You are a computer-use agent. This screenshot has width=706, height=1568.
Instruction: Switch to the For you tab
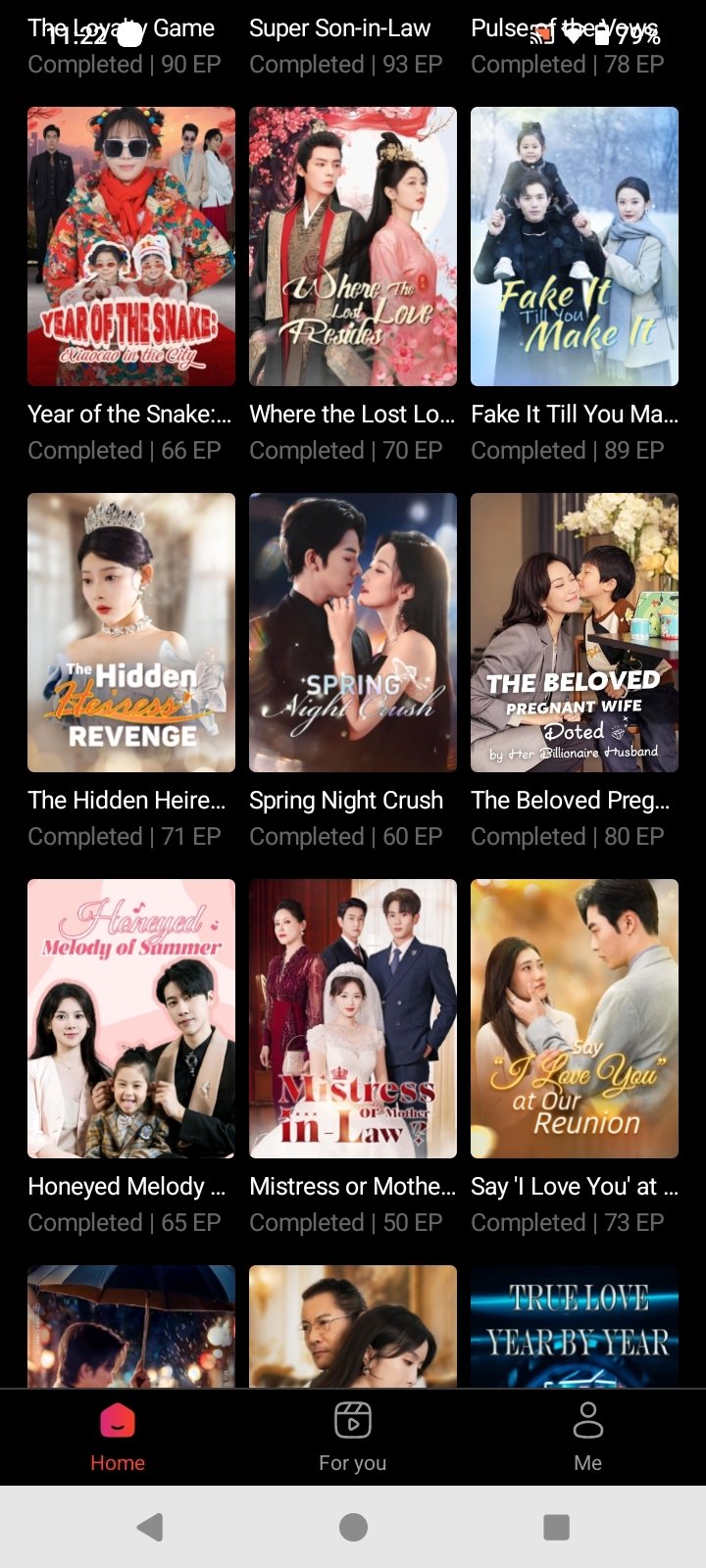[x=353, y=1437]
